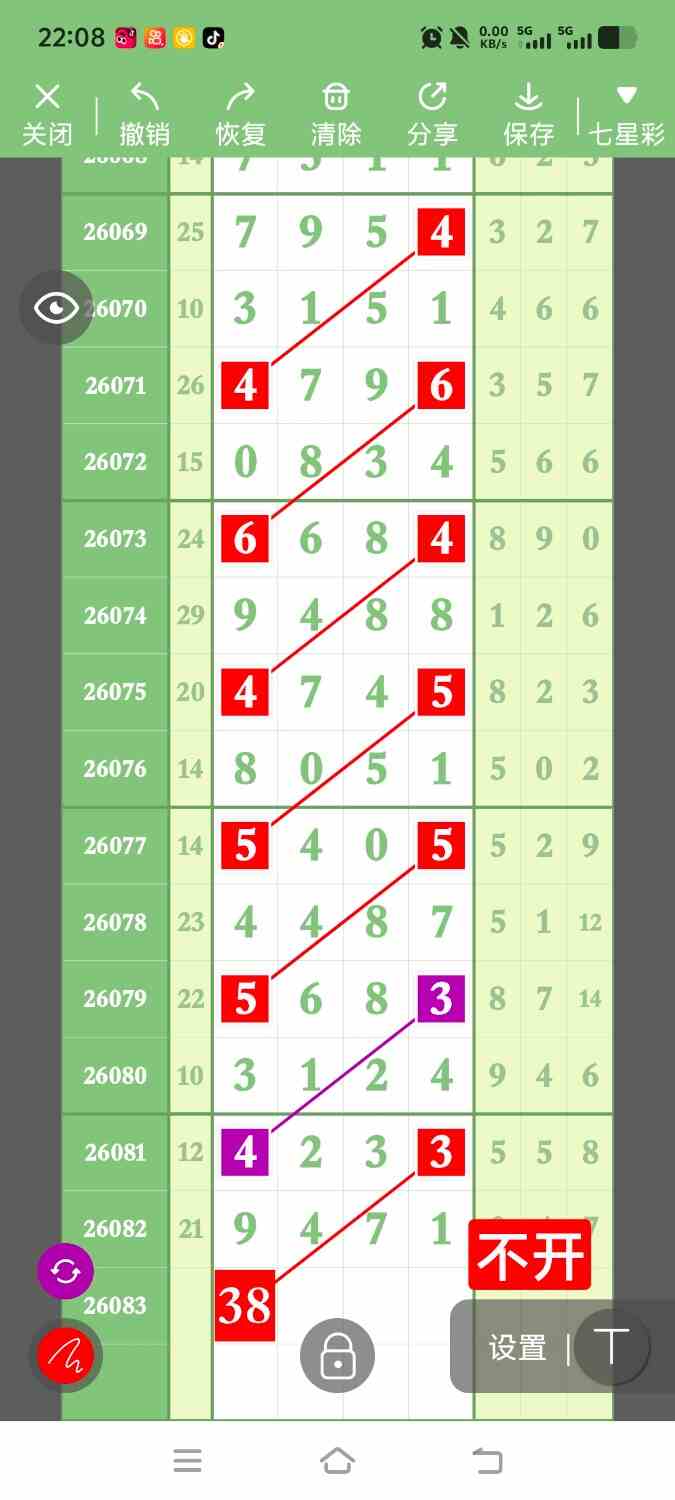Viewport: 675px width, 1500px height.
Task: Select the red scribble pen tool
Action: [x=66, y=1356]
